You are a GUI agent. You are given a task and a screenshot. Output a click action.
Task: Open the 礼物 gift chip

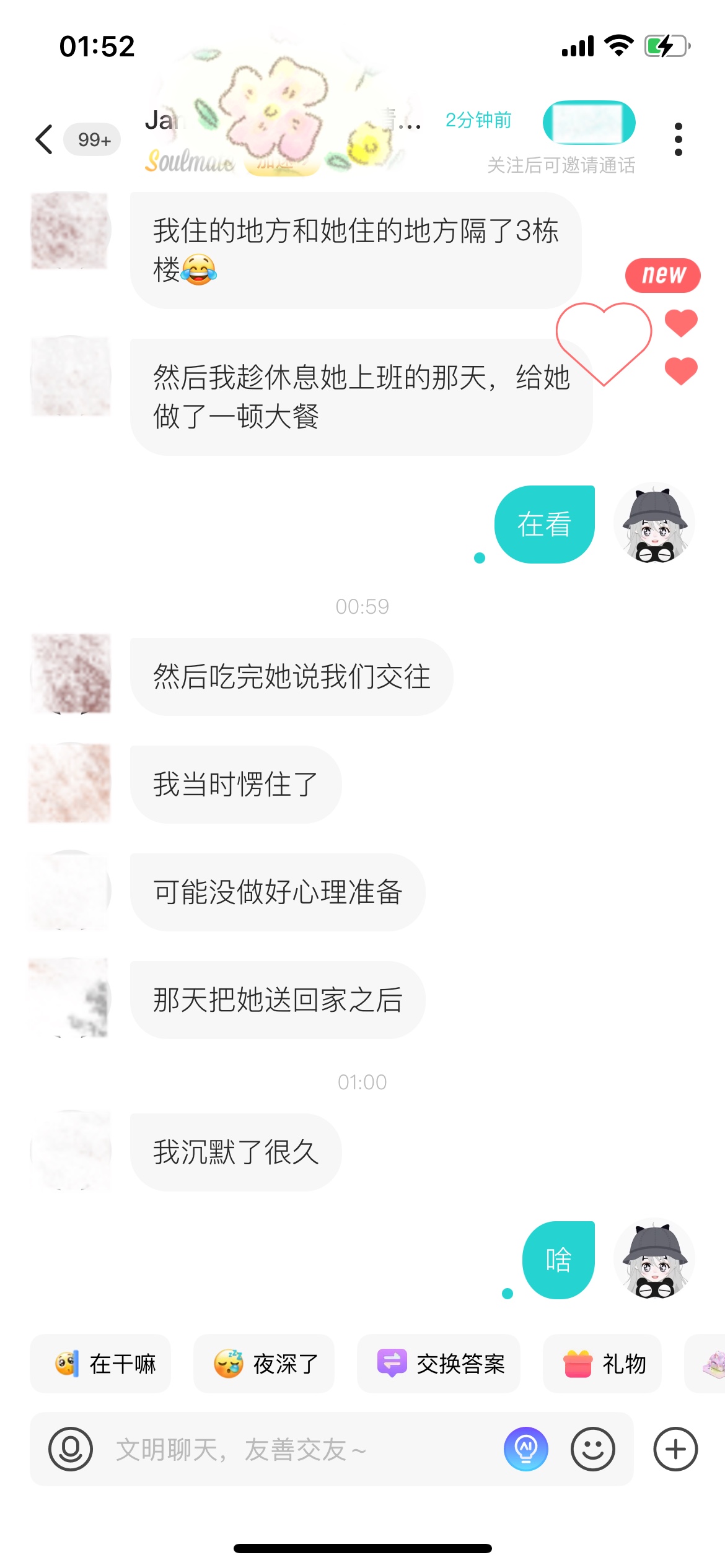[x=602, y=1364]
